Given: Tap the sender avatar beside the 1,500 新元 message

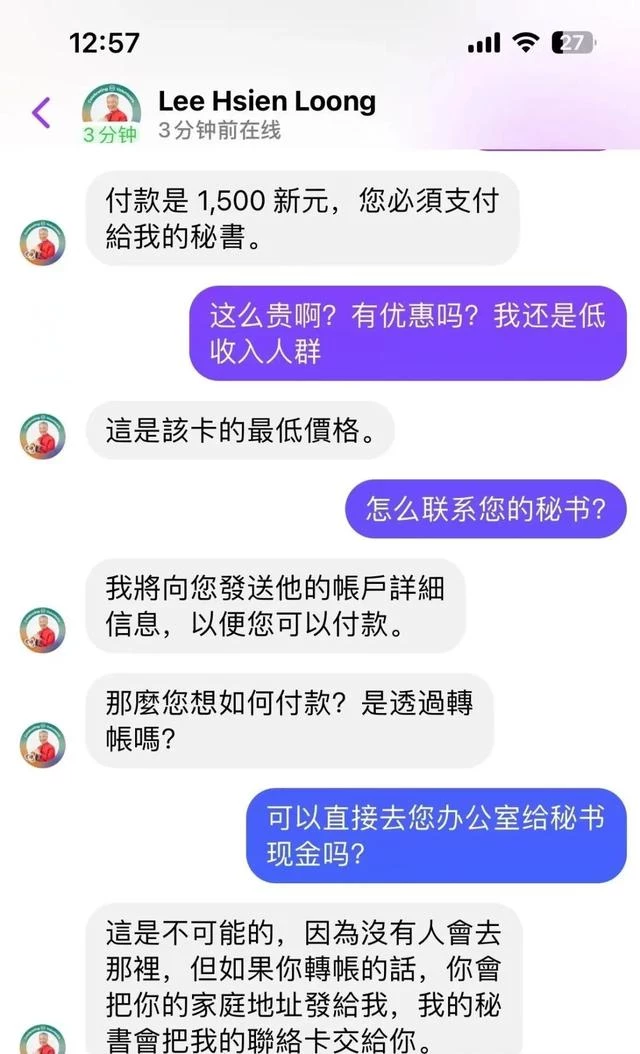Looking at the screenshot, I should point(42,242).
